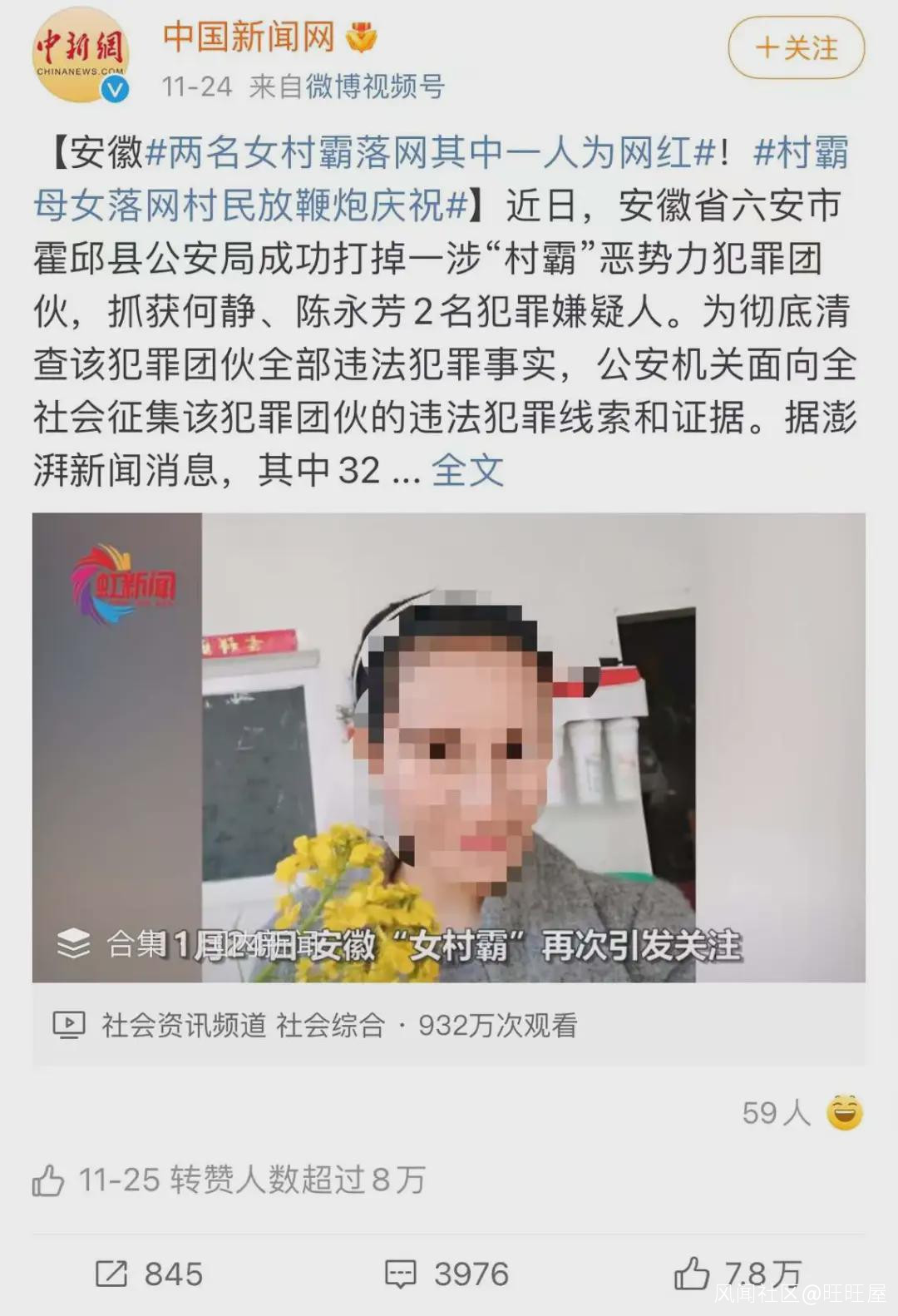Like the post with 7.8万 likes
Screen dimensions: 898x1316
[x=736, y=1274]
